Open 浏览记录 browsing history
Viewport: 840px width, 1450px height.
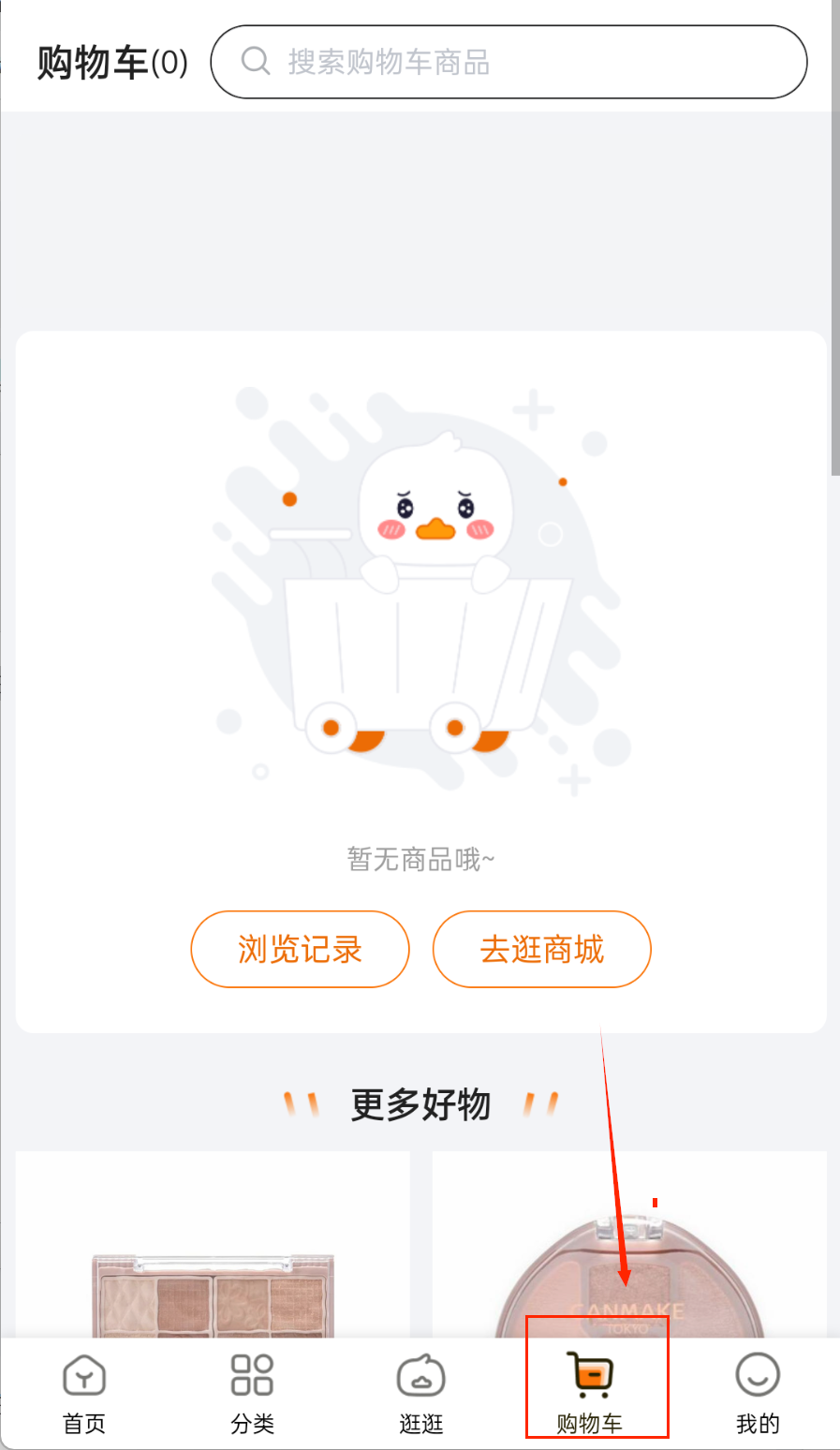tap(300, 949)
